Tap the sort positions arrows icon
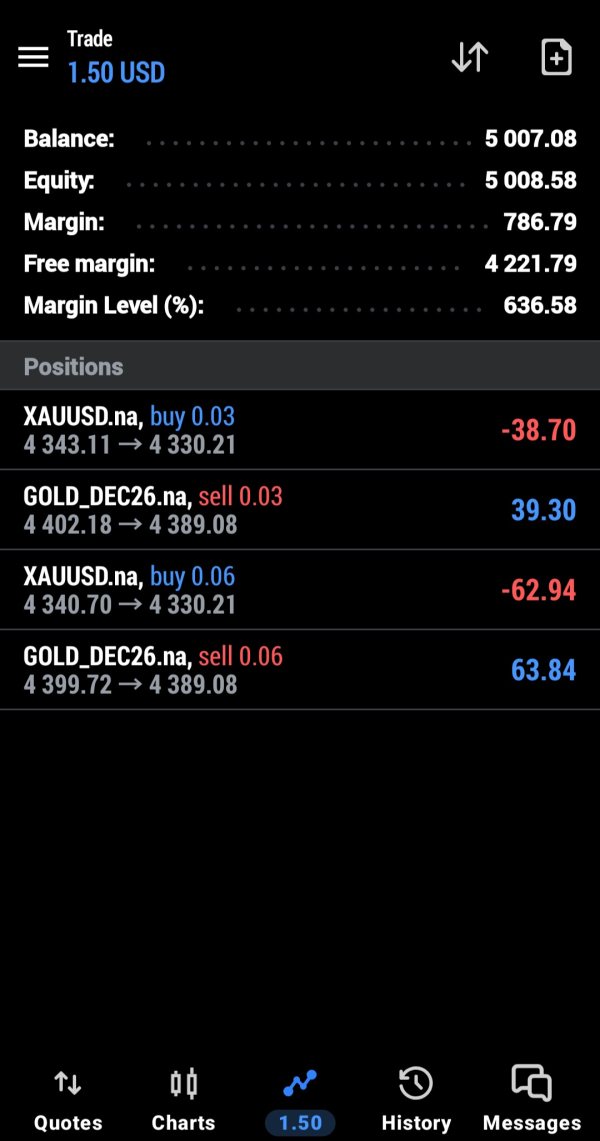This screenshot has height=1141, width=600. click(470, 57)
